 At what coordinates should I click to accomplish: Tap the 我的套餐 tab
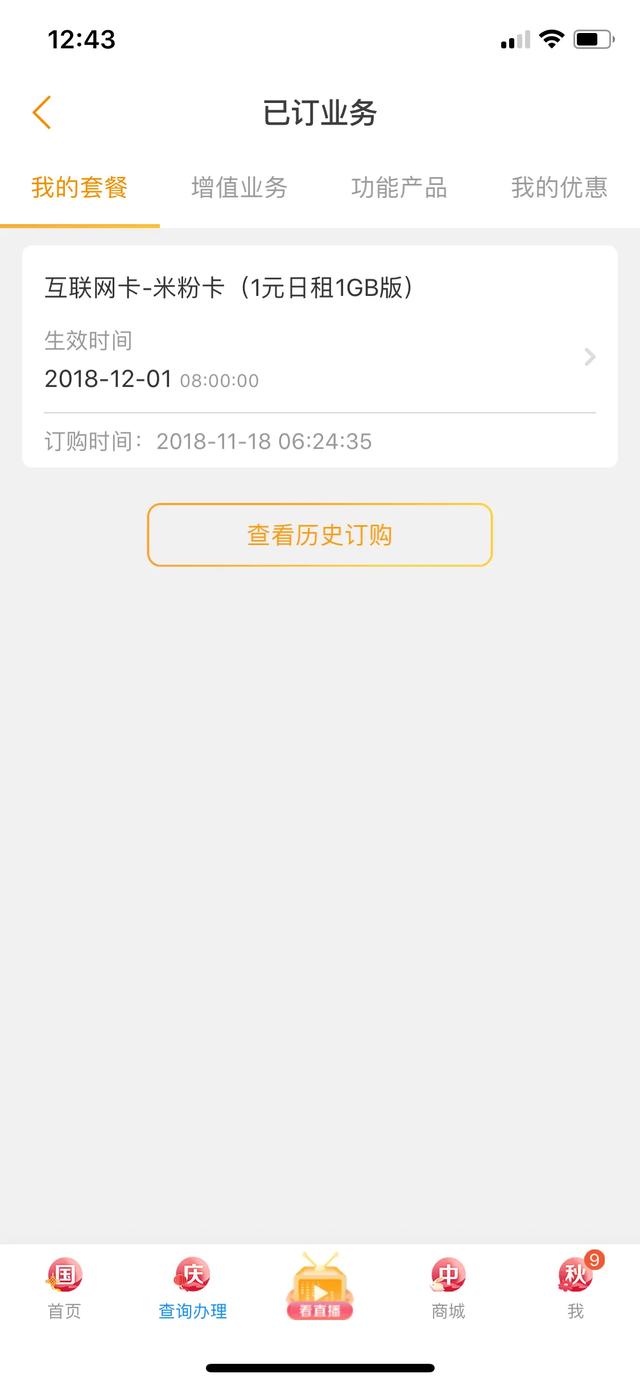79,187
